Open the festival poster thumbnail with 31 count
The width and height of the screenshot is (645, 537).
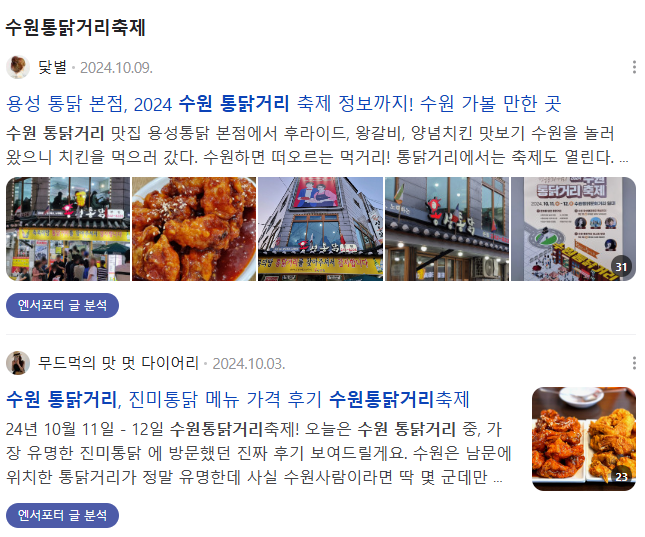[x=573, y=229]
